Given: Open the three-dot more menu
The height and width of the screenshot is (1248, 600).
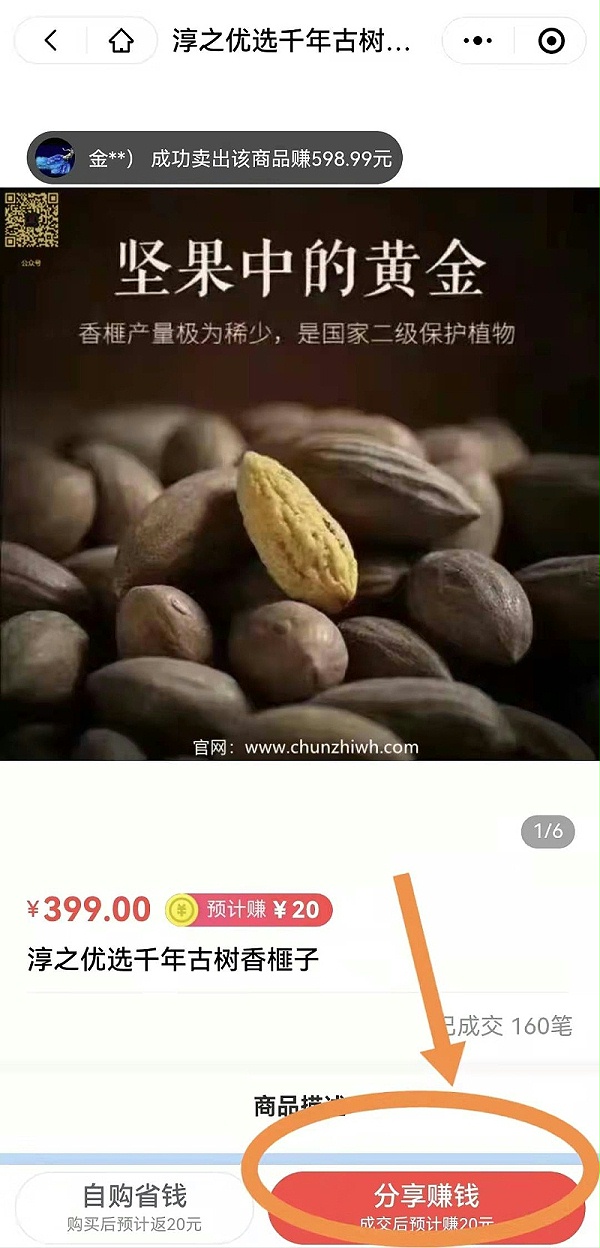Looking at the screenshot, I should coord(479,41).
